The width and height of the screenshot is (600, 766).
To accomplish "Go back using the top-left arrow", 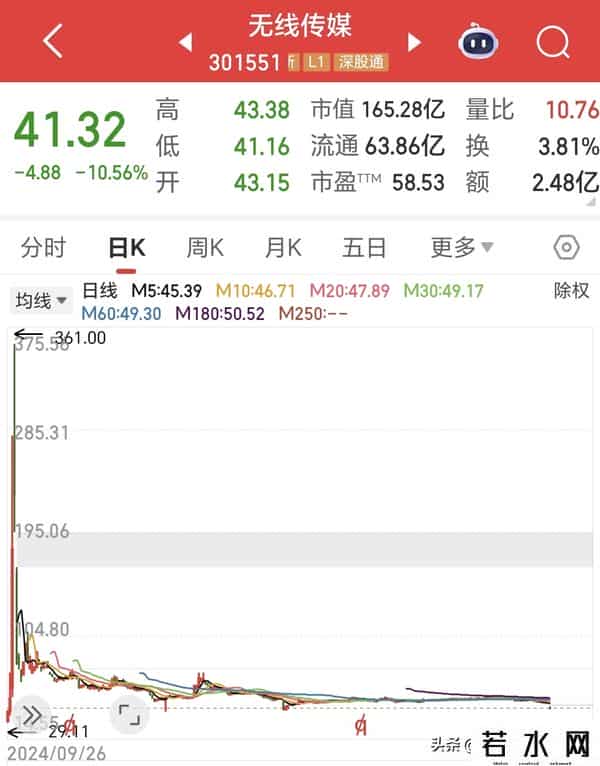I will [52, 41].
